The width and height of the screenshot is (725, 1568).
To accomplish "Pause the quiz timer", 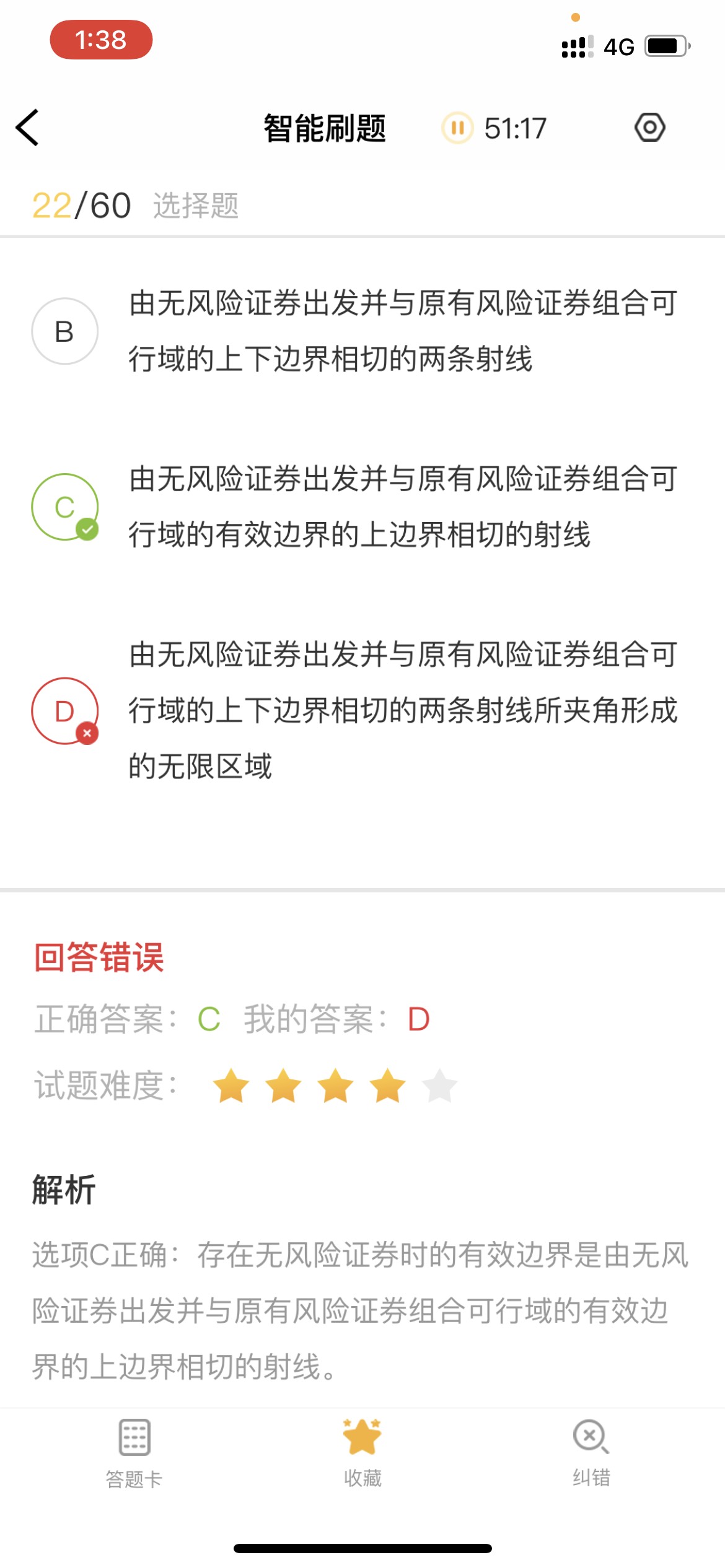I will pyautogui.click(x=457, y=128).
